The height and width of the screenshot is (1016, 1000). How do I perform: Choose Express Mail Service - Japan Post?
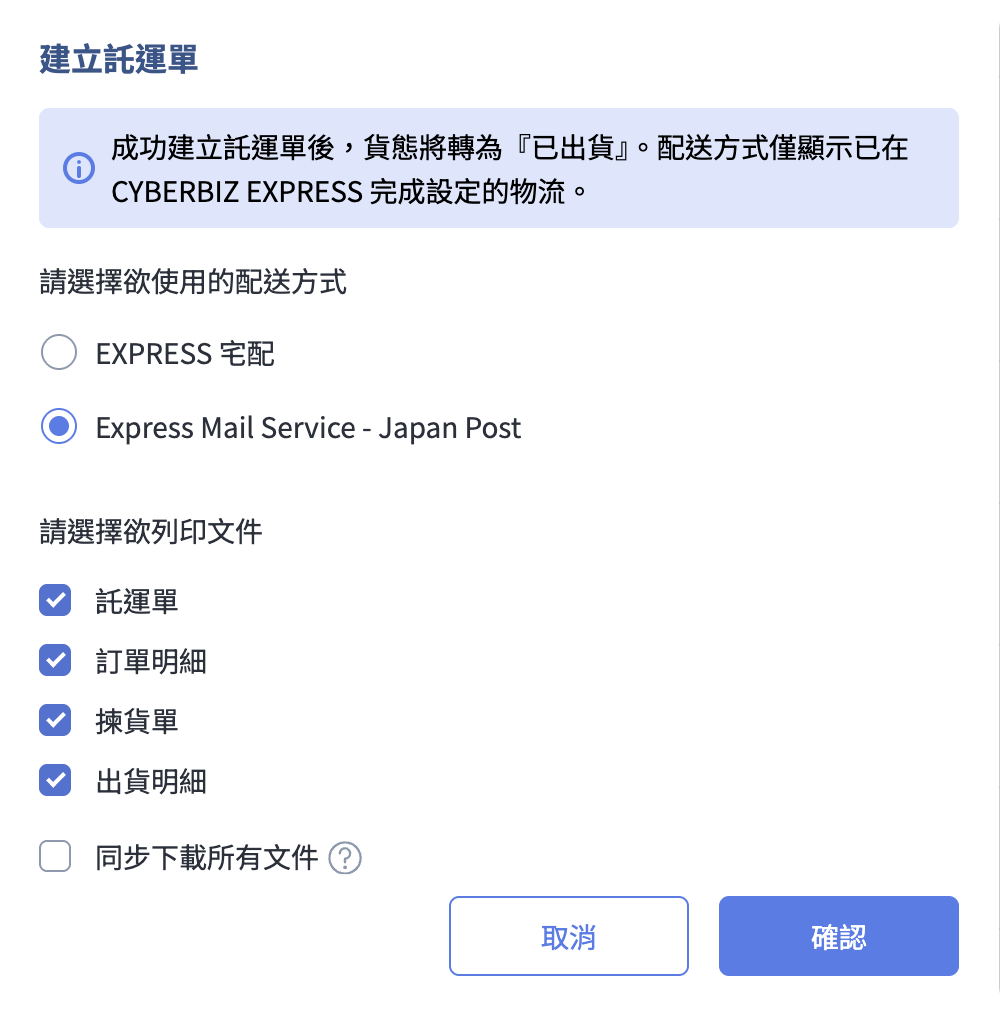pos(59,428)
